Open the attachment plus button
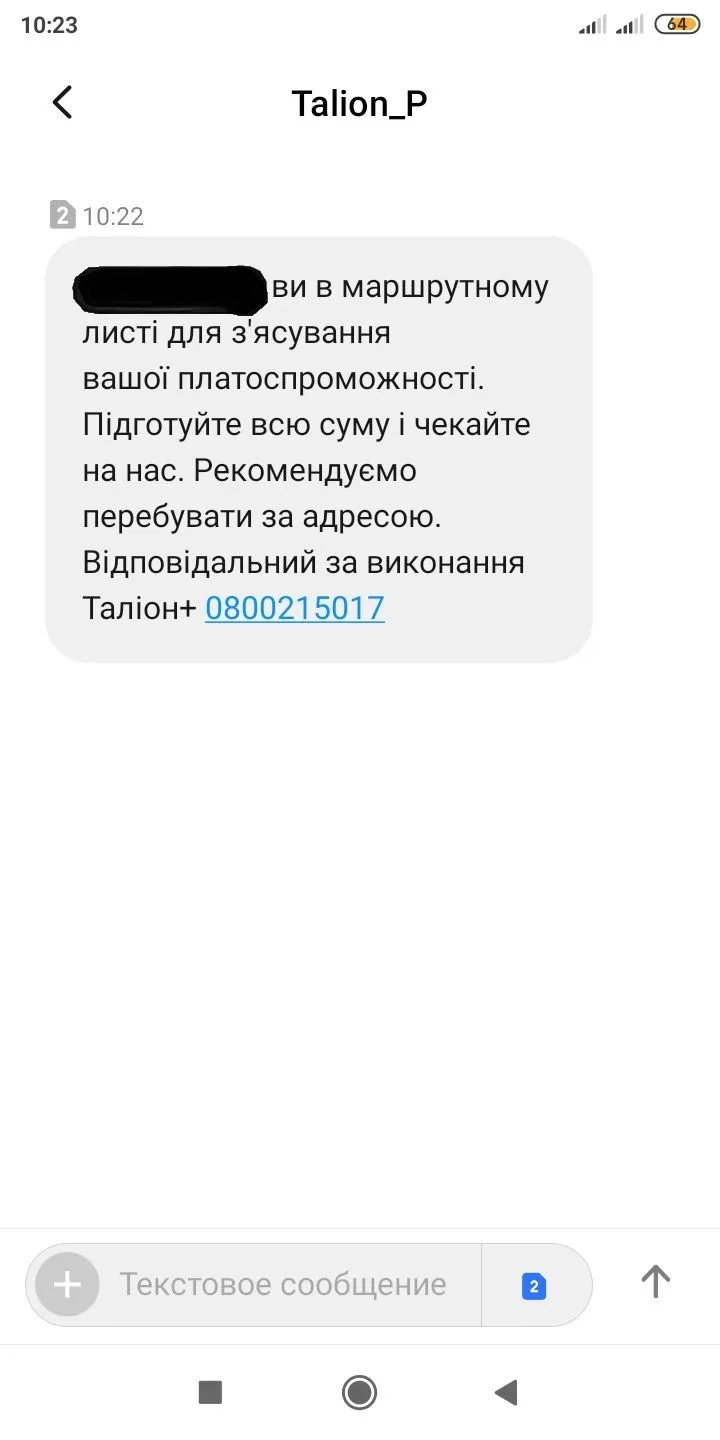The width and height of the screenshot is (720, 1440). (x=67, y=1284)
